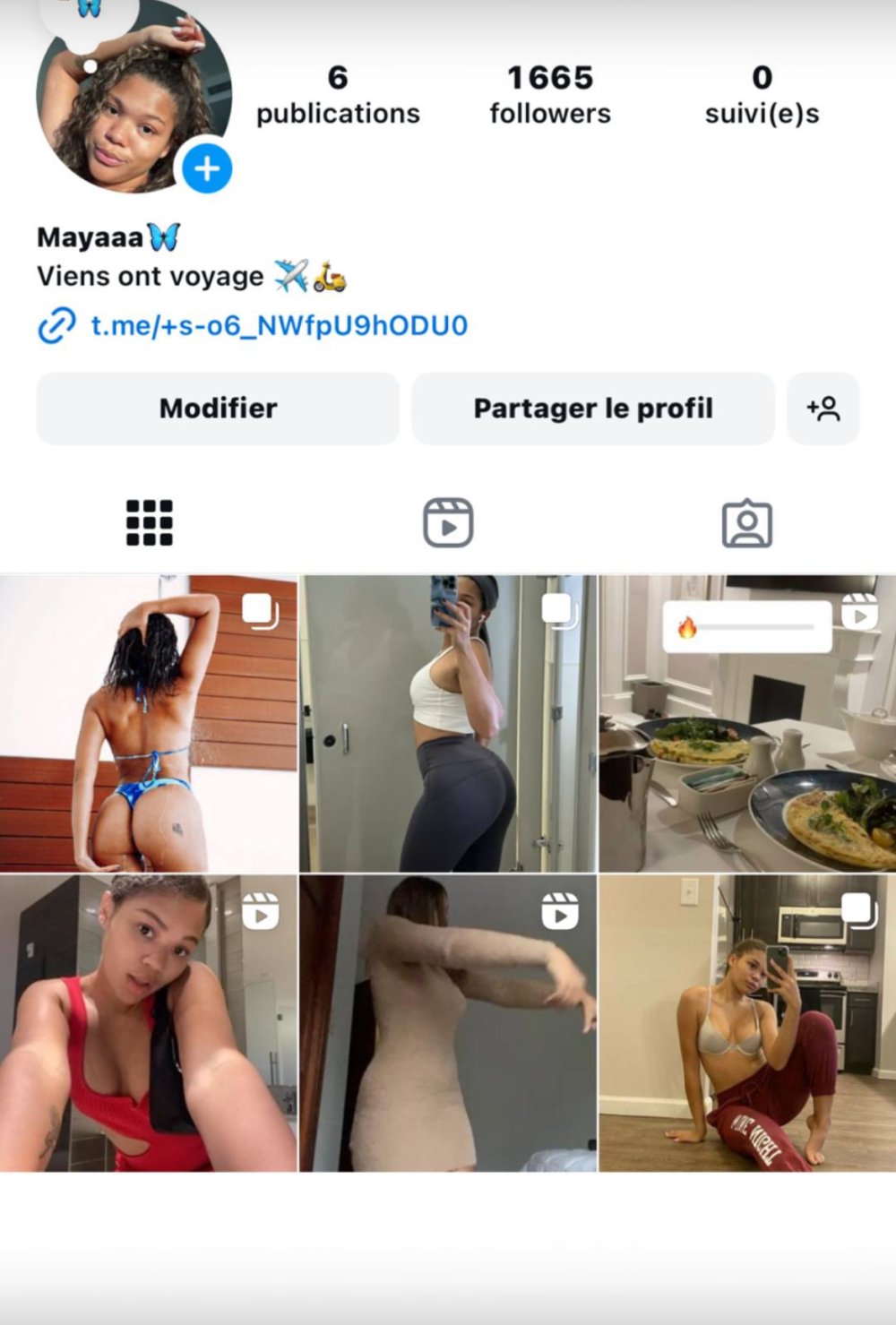Open the discover people icon button
This screenshot has height=1325, width=896.
pyautogui.click(x=823, y=409)
